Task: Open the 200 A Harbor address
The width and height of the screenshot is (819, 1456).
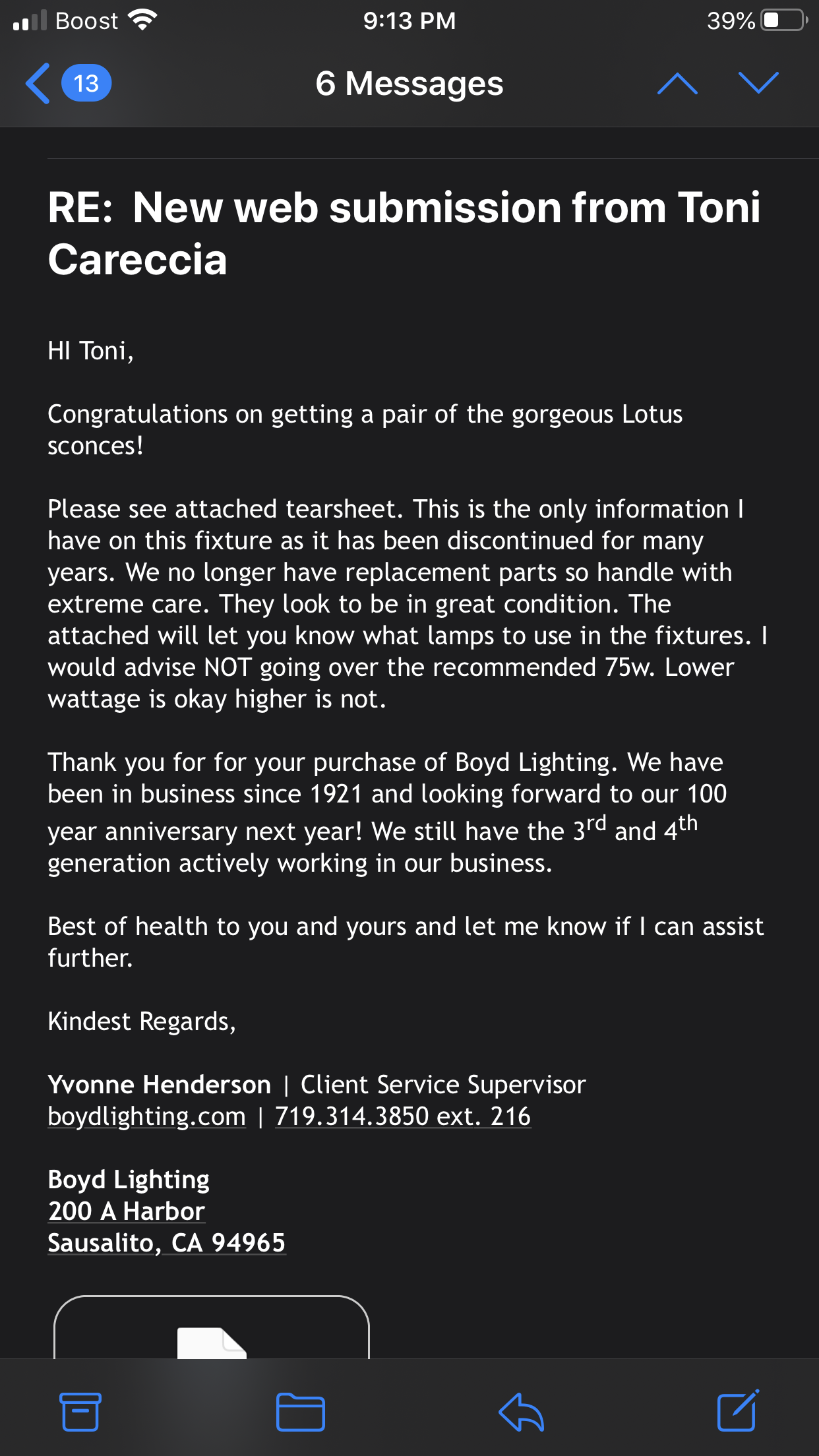Action: point(127,1211)
